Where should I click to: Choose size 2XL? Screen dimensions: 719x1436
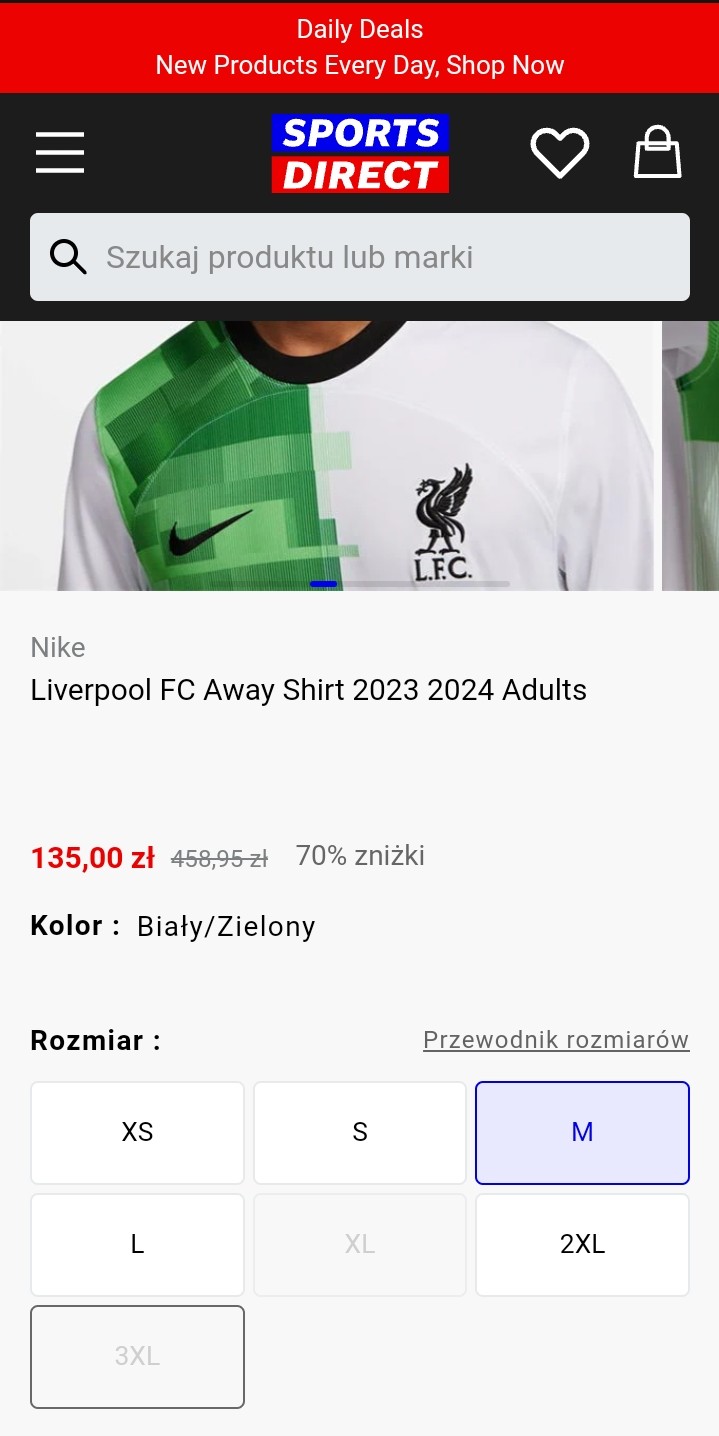click(x=582, y=1244)
